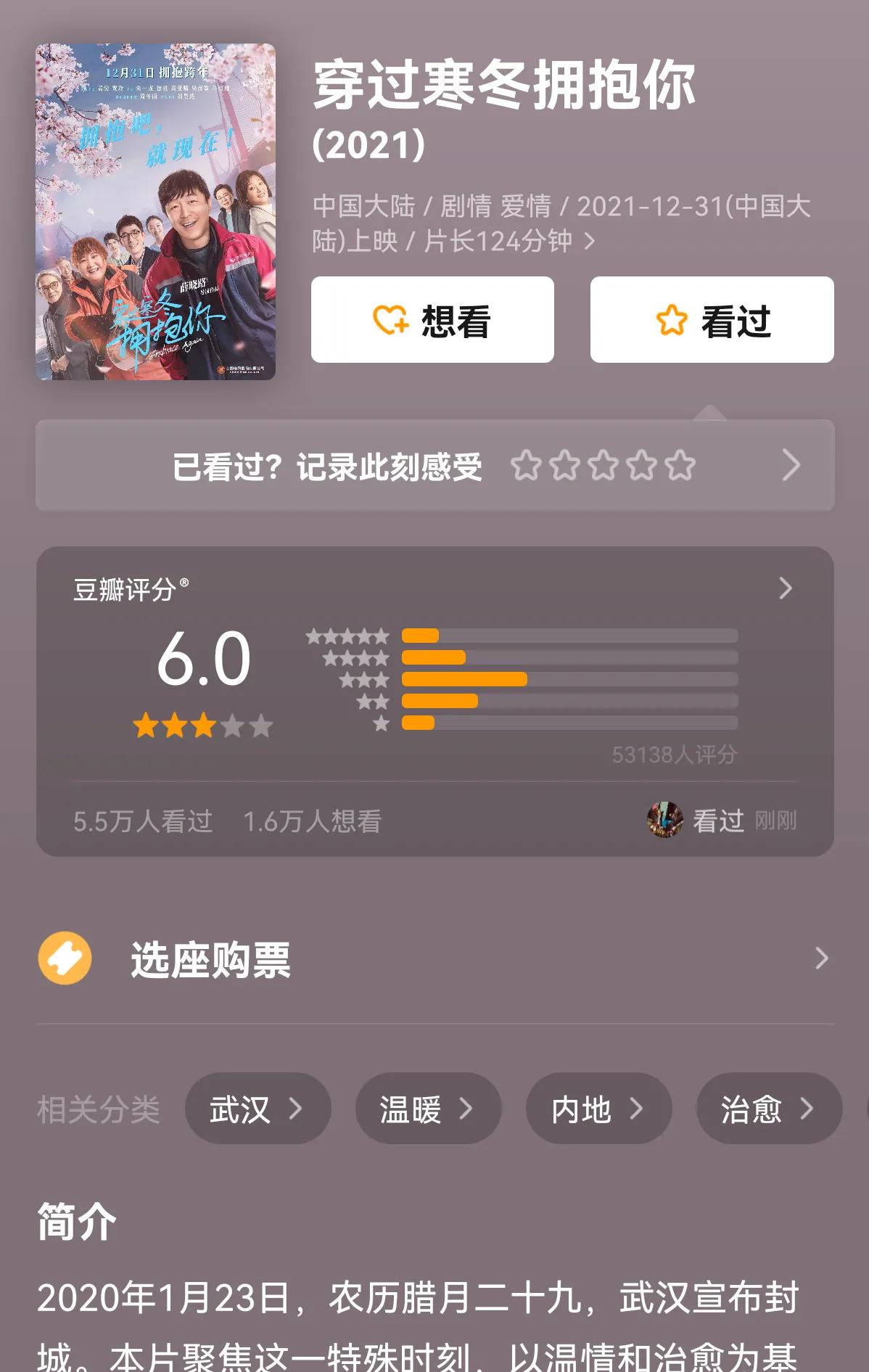Mark the movie as 看过
This screenshot has height=1372, width=869.
click(x=712, y=320)
